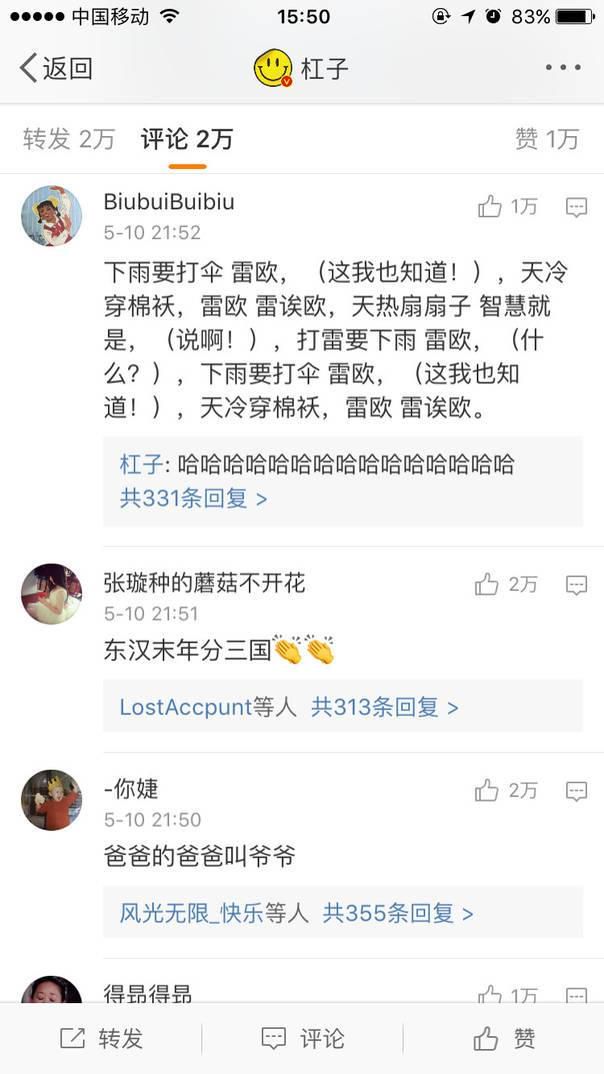Tap the 转发 repost button at bottom
Screen dimensions: 604x1074
(x=103, y=1039)
